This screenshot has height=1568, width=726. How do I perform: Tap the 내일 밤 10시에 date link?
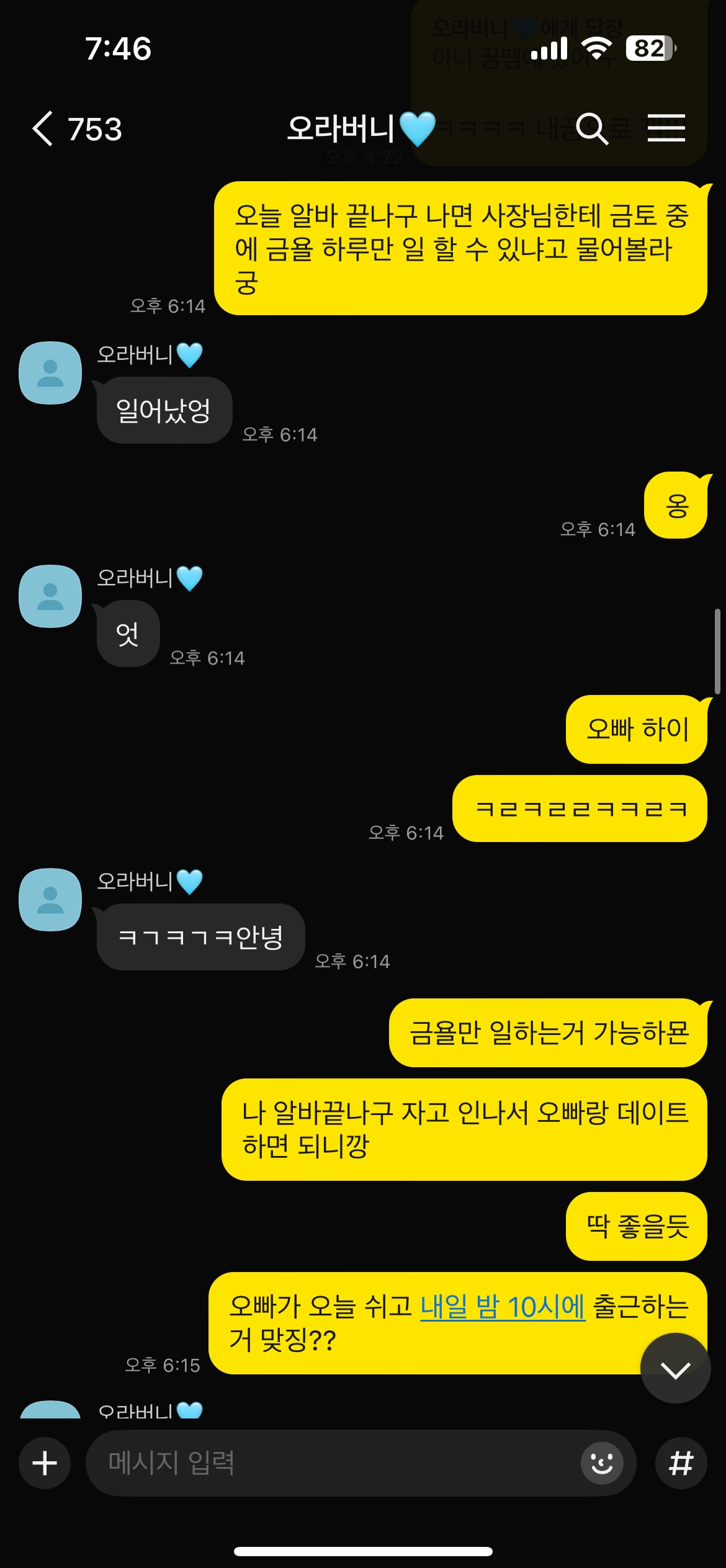coord(503,1306)
